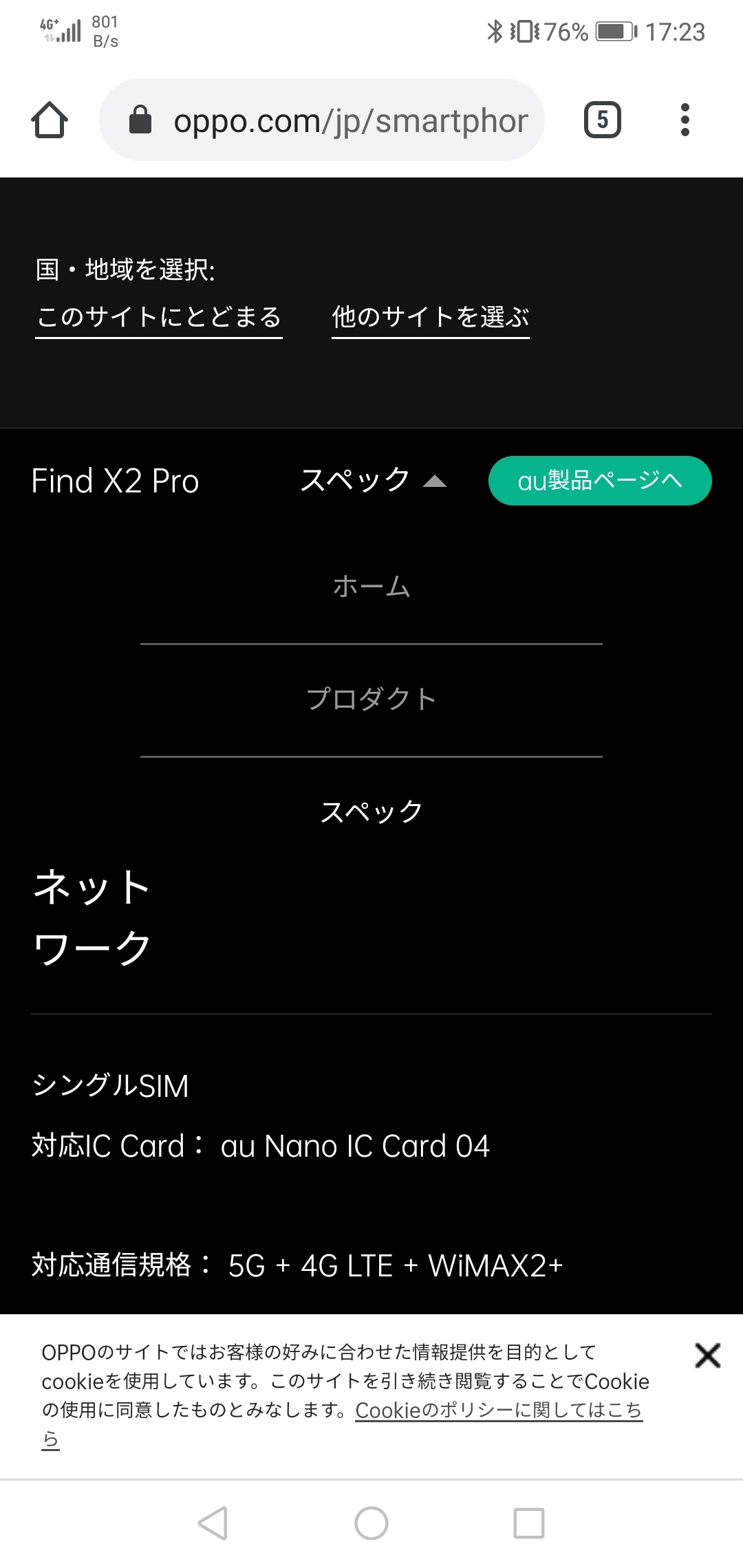This screenshot has width=743, height=1568.
Task: Open the tab switcher showing 5 tabs
Action: [602, 120]
